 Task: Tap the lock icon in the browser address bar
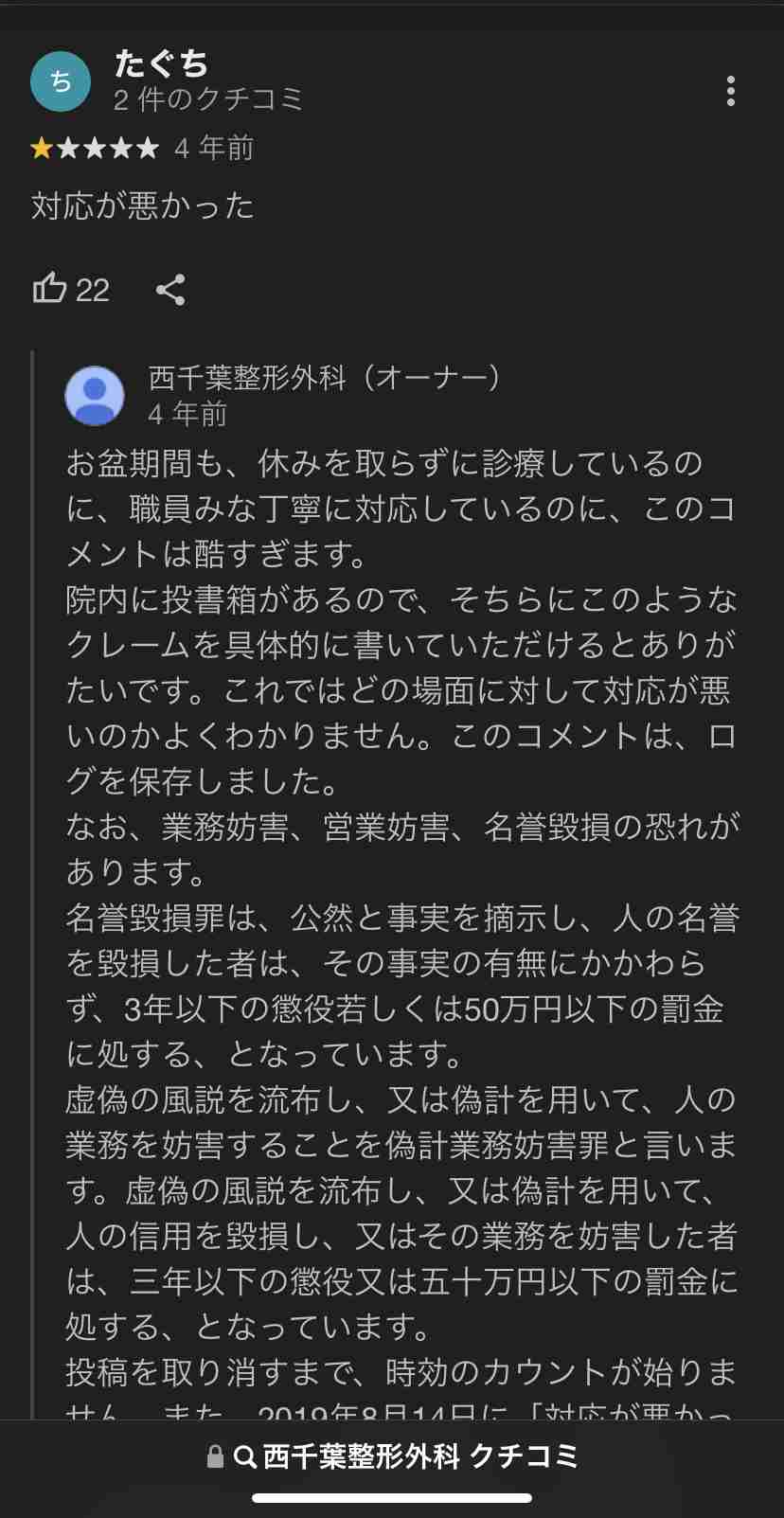pyautogui.click(x=215, y=1458)
